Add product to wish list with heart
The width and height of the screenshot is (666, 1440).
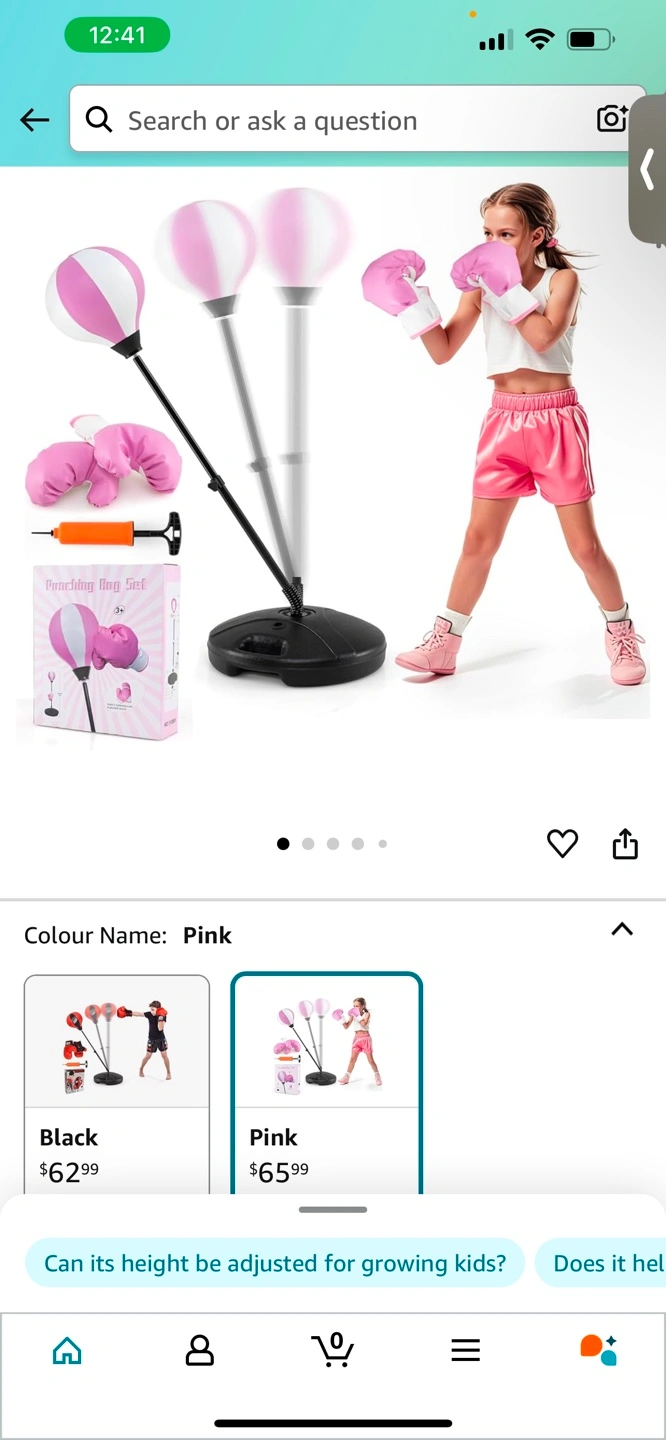(x=562, y=844)
